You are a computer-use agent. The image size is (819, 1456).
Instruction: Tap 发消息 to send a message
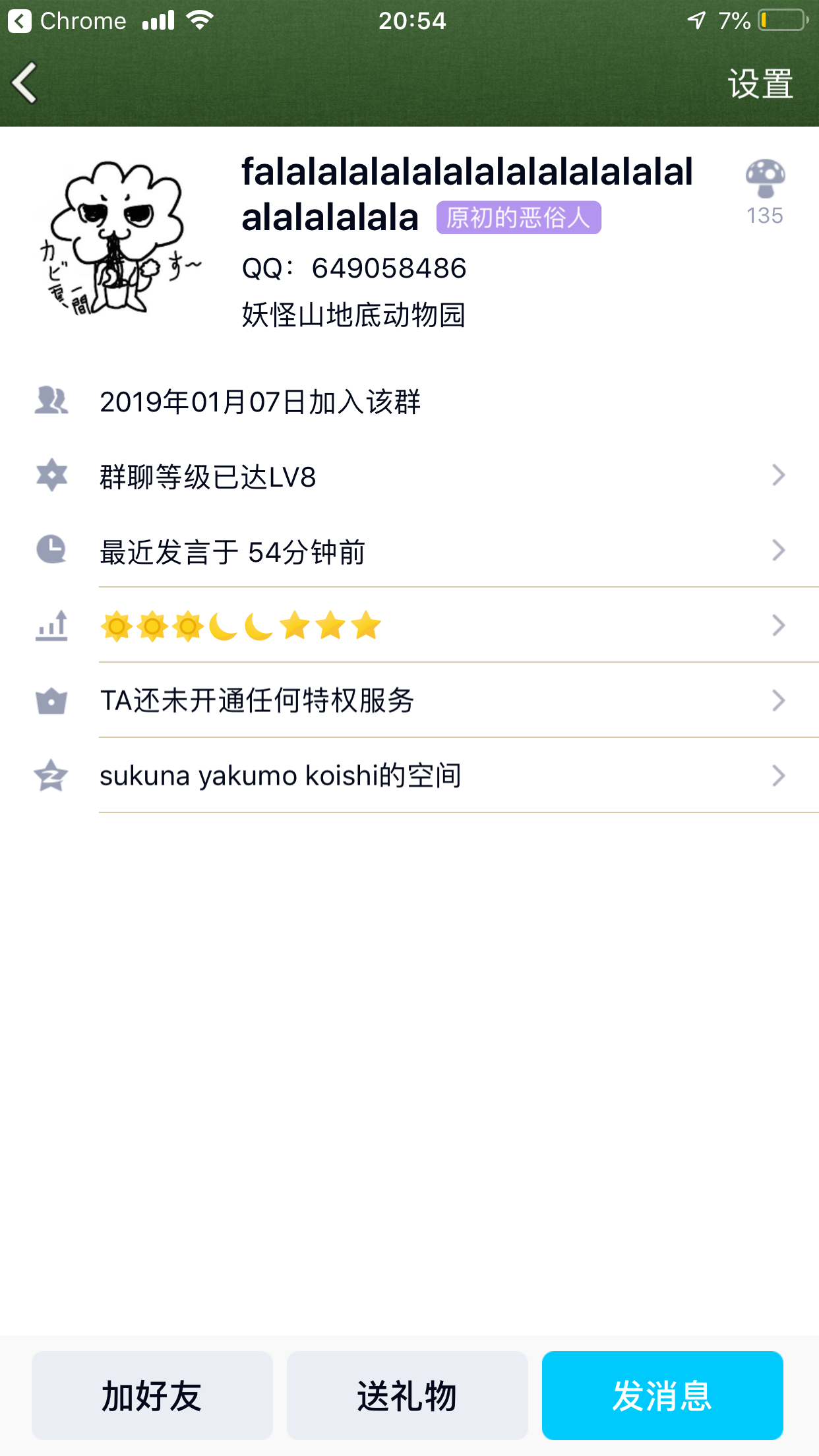(662, 1395)
